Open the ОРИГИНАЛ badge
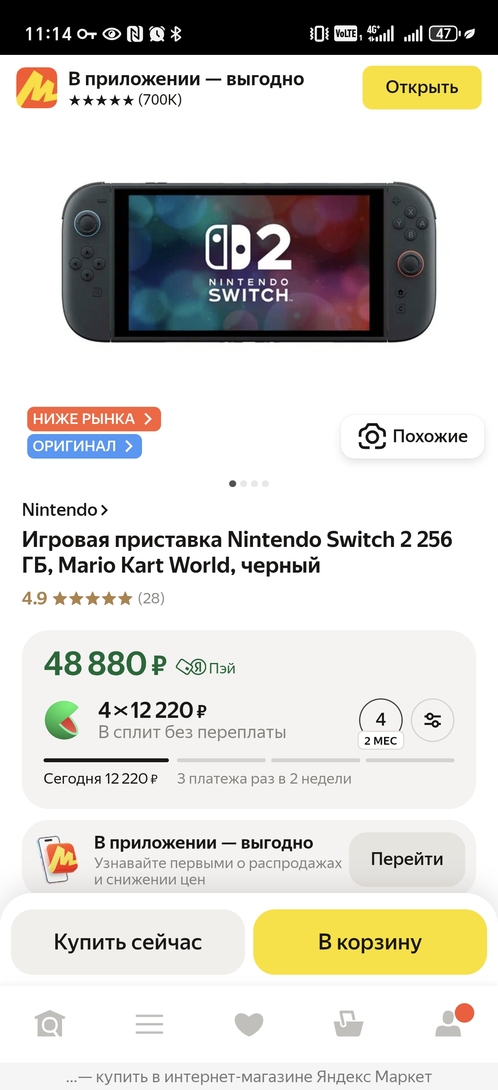Image resolution: width=498 pixels, height=1090 pixels. (x=84, y=446)
